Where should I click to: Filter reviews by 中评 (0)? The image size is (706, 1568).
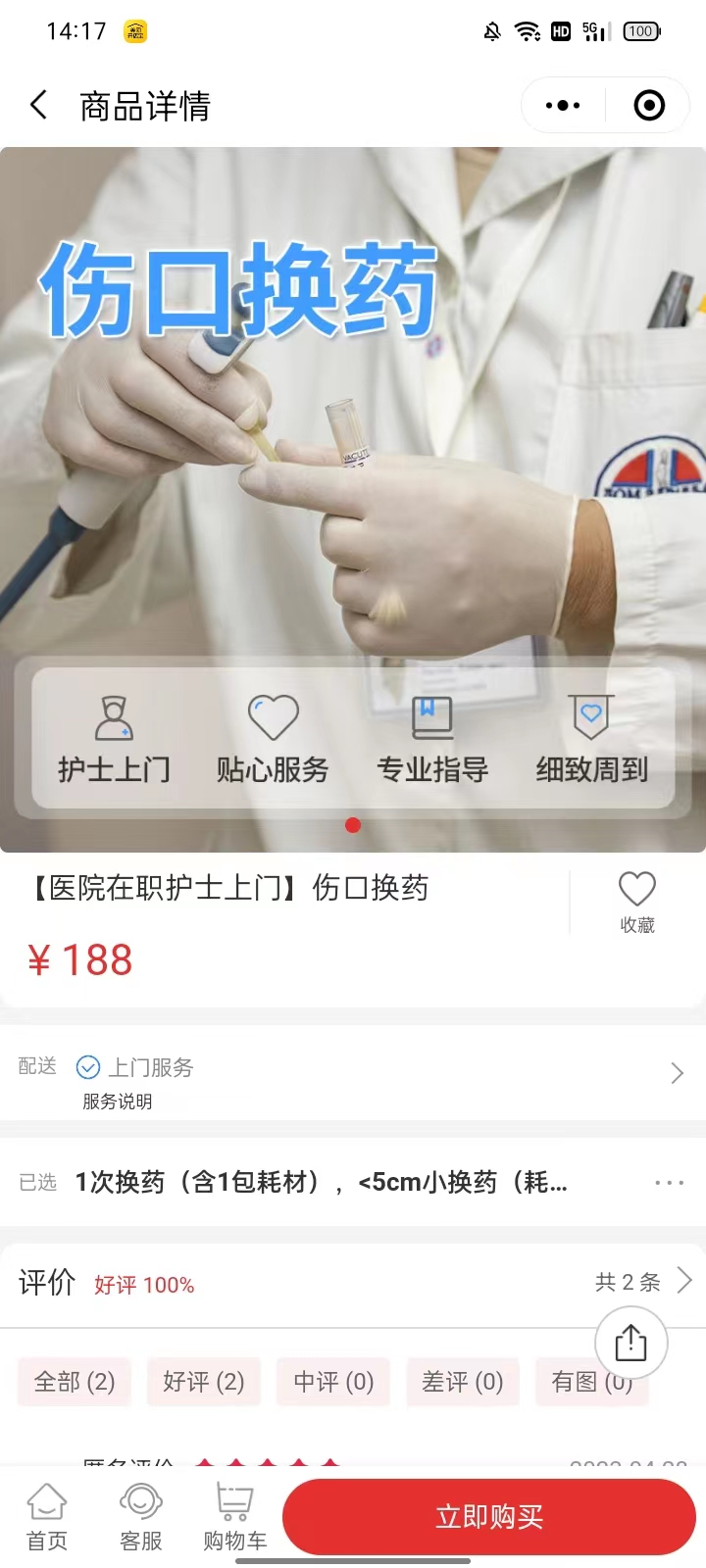click(333, 1382)
